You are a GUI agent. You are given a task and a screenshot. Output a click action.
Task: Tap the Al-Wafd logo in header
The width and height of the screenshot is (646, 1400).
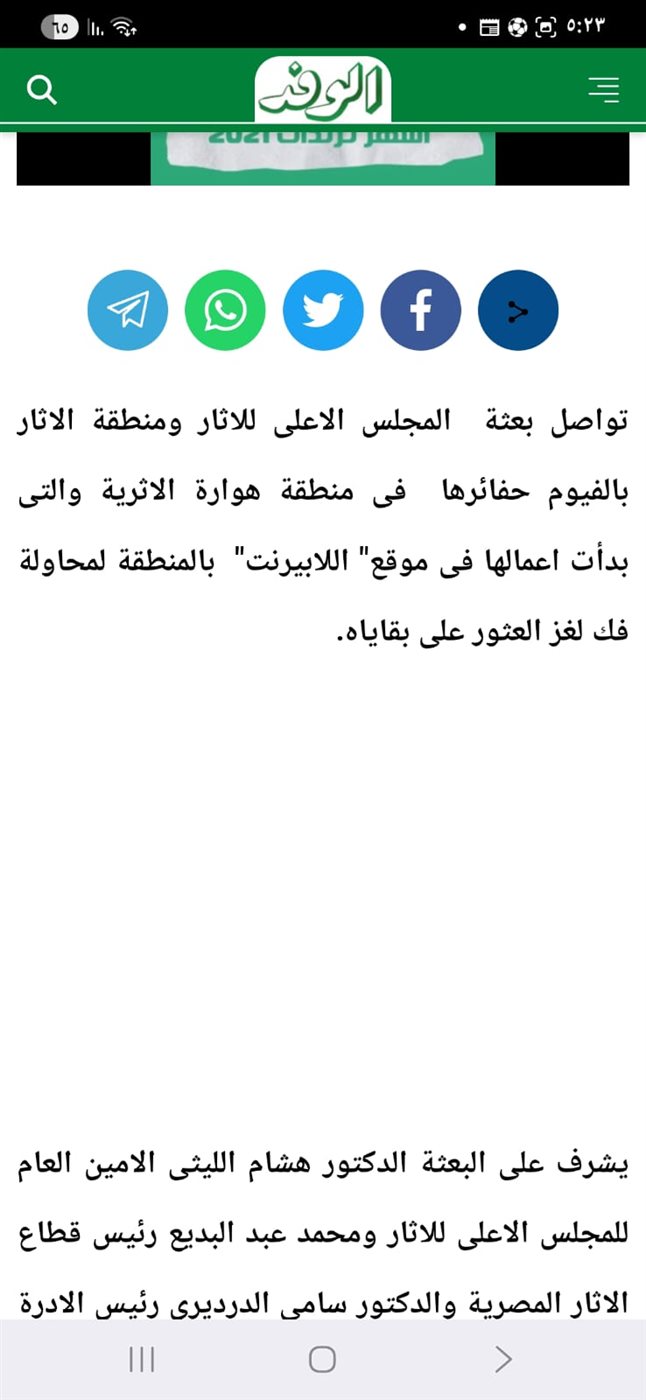[x=322, y=89]
